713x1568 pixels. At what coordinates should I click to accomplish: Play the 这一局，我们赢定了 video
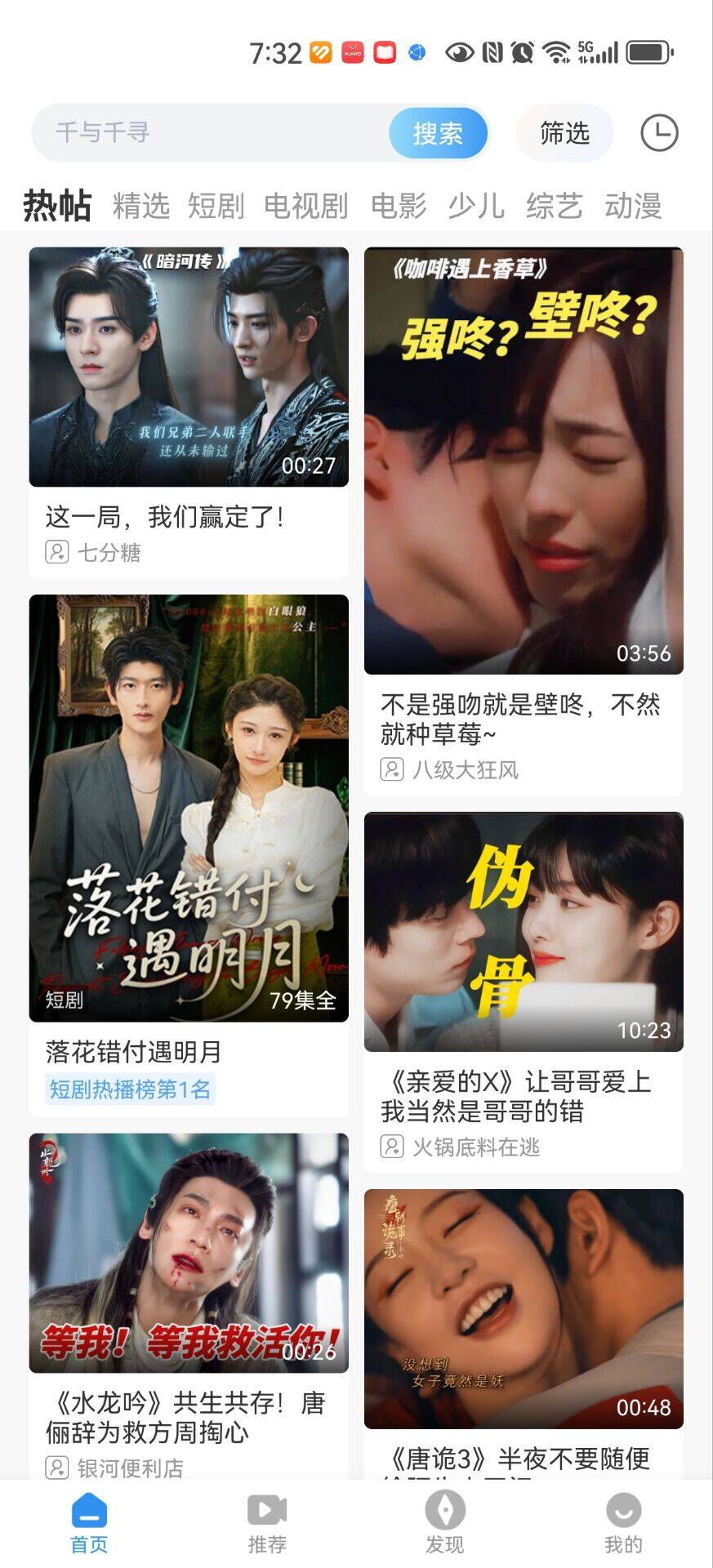click(x=189, y=367)
